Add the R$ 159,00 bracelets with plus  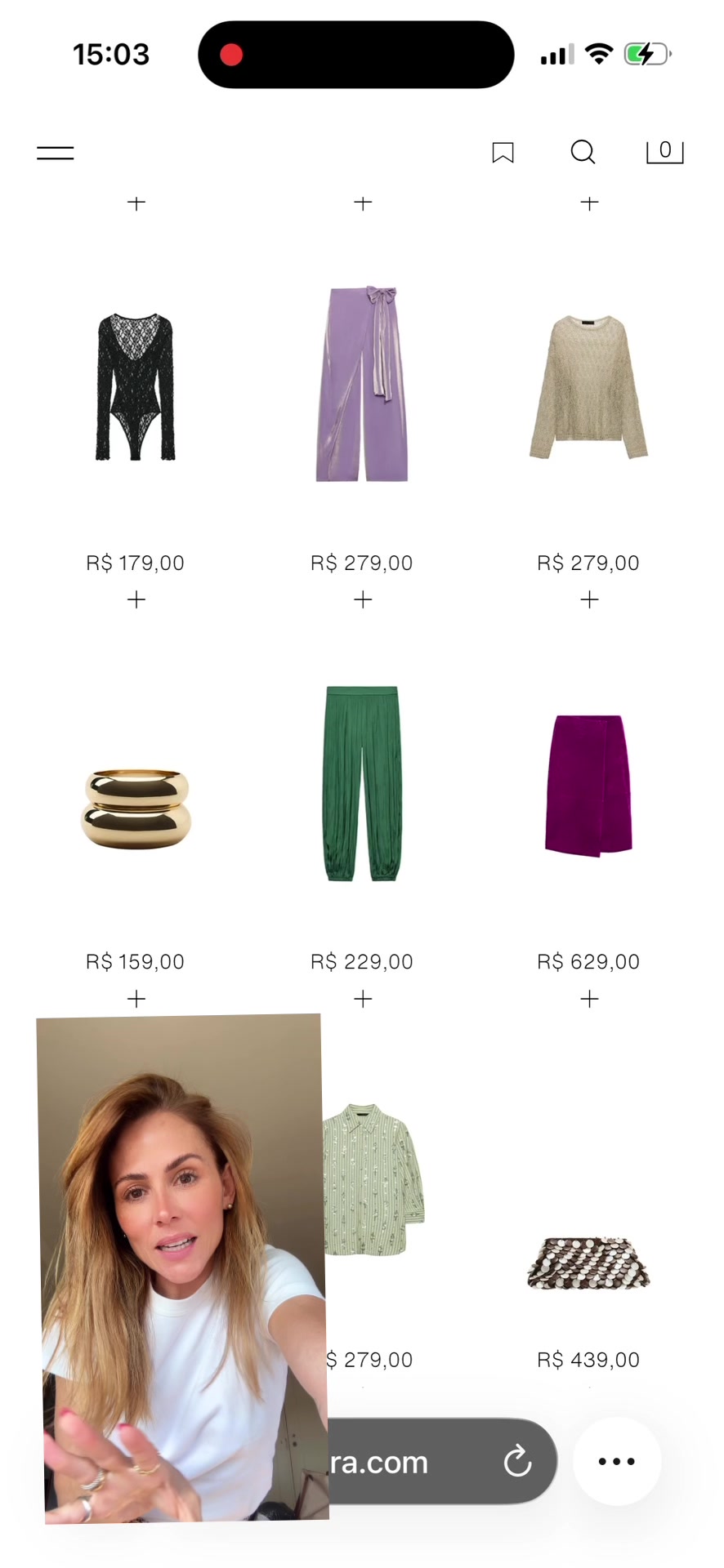click(x=136, y=999)
